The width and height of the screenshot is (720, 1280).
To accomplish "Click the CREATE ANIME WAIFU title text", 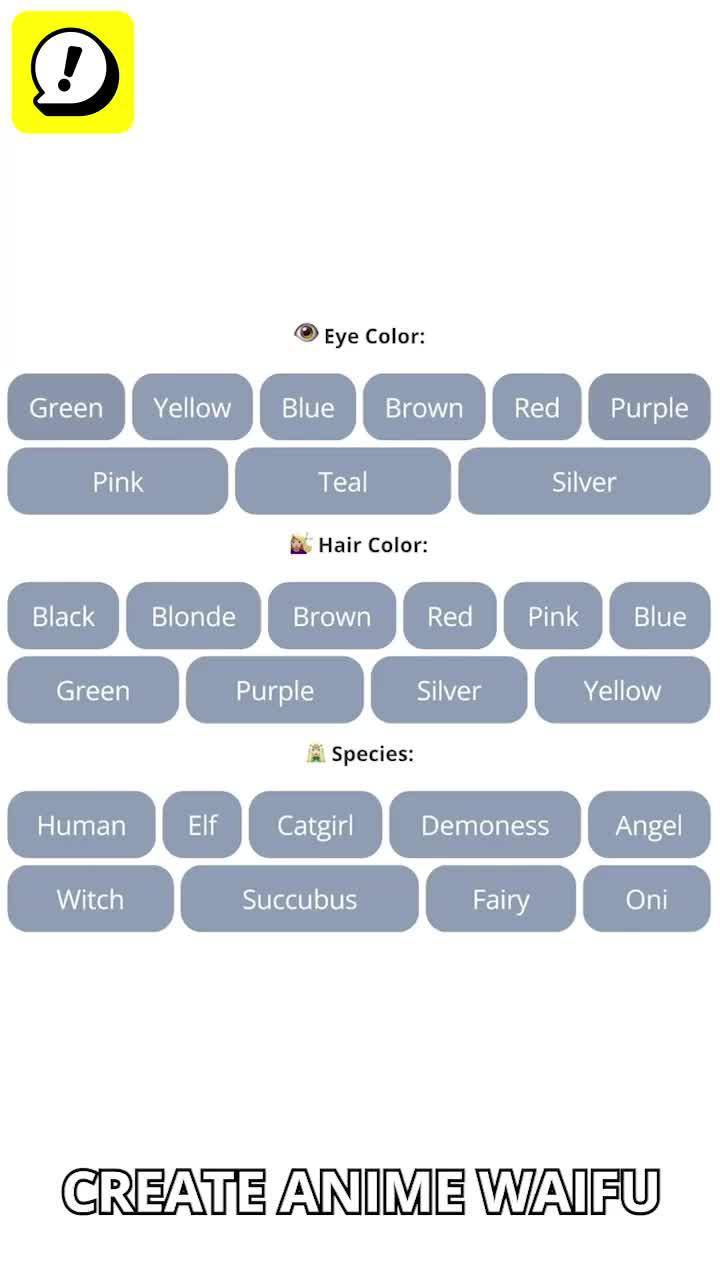I will 360,1191.
